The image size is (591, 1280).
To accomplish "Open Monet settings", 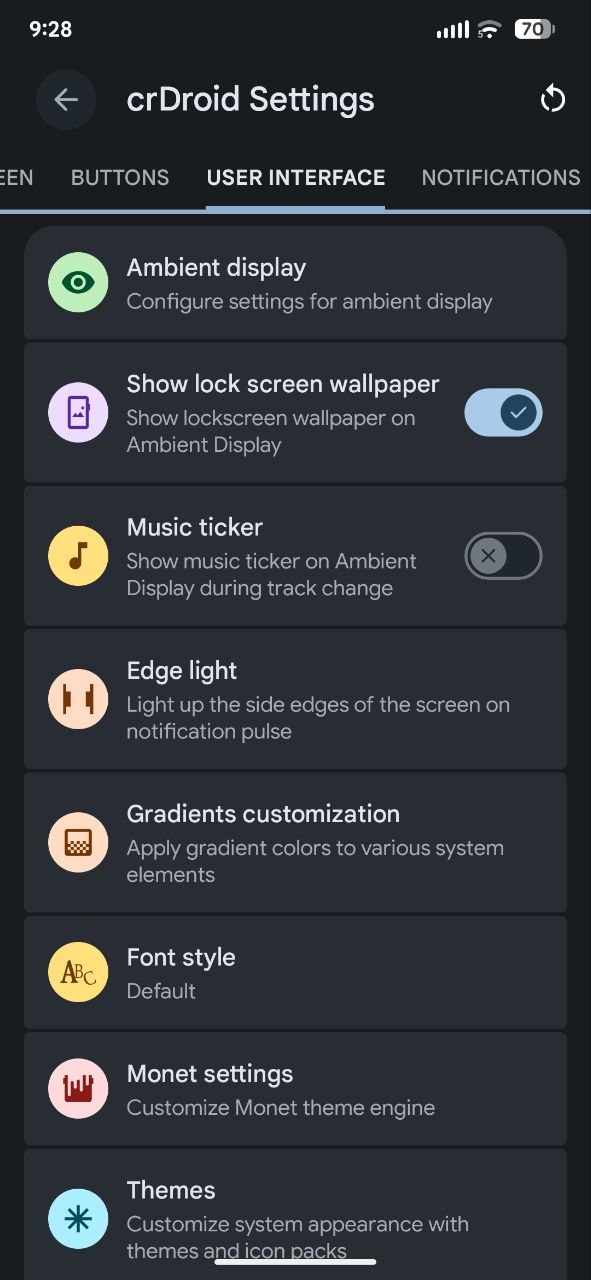I will [295, 1089].
